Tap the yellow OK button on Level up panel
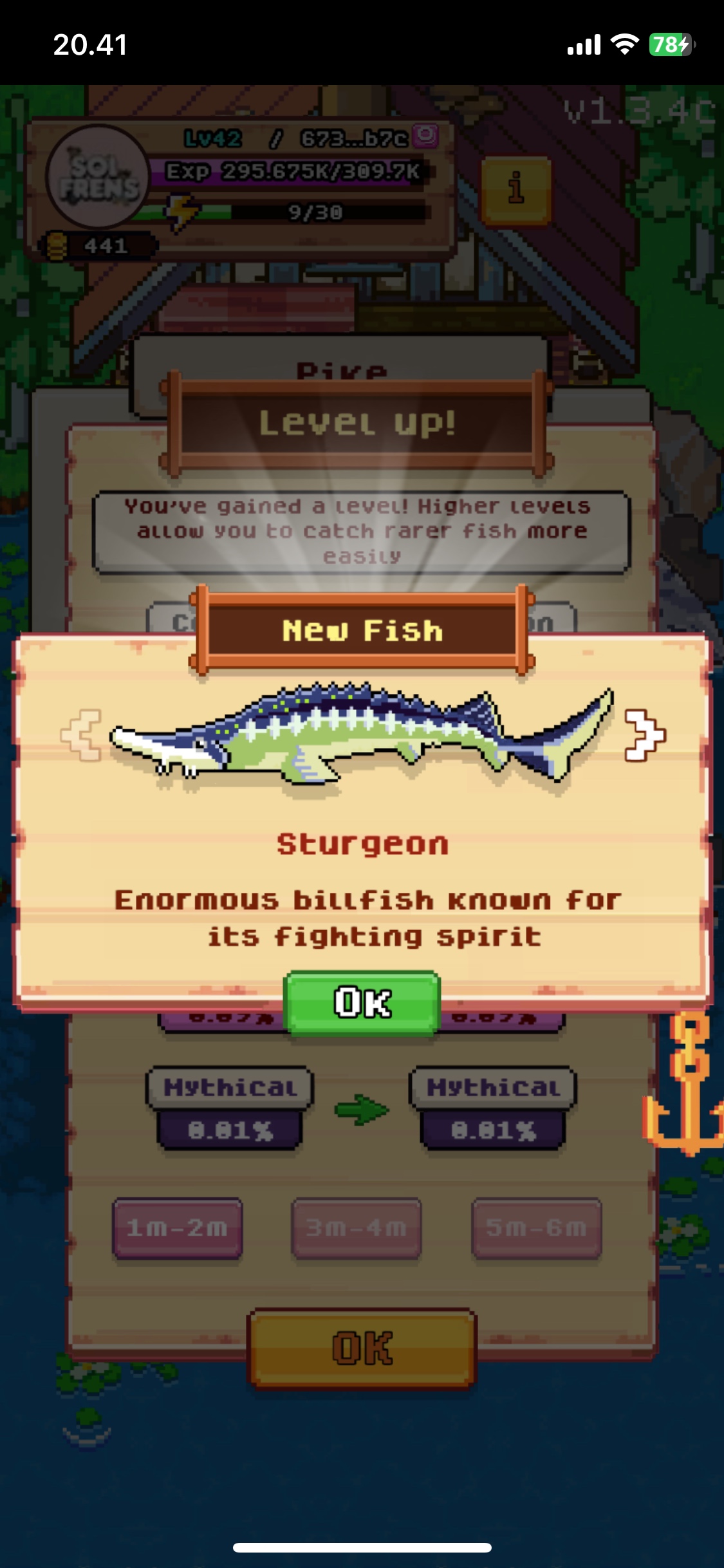 362,1347
